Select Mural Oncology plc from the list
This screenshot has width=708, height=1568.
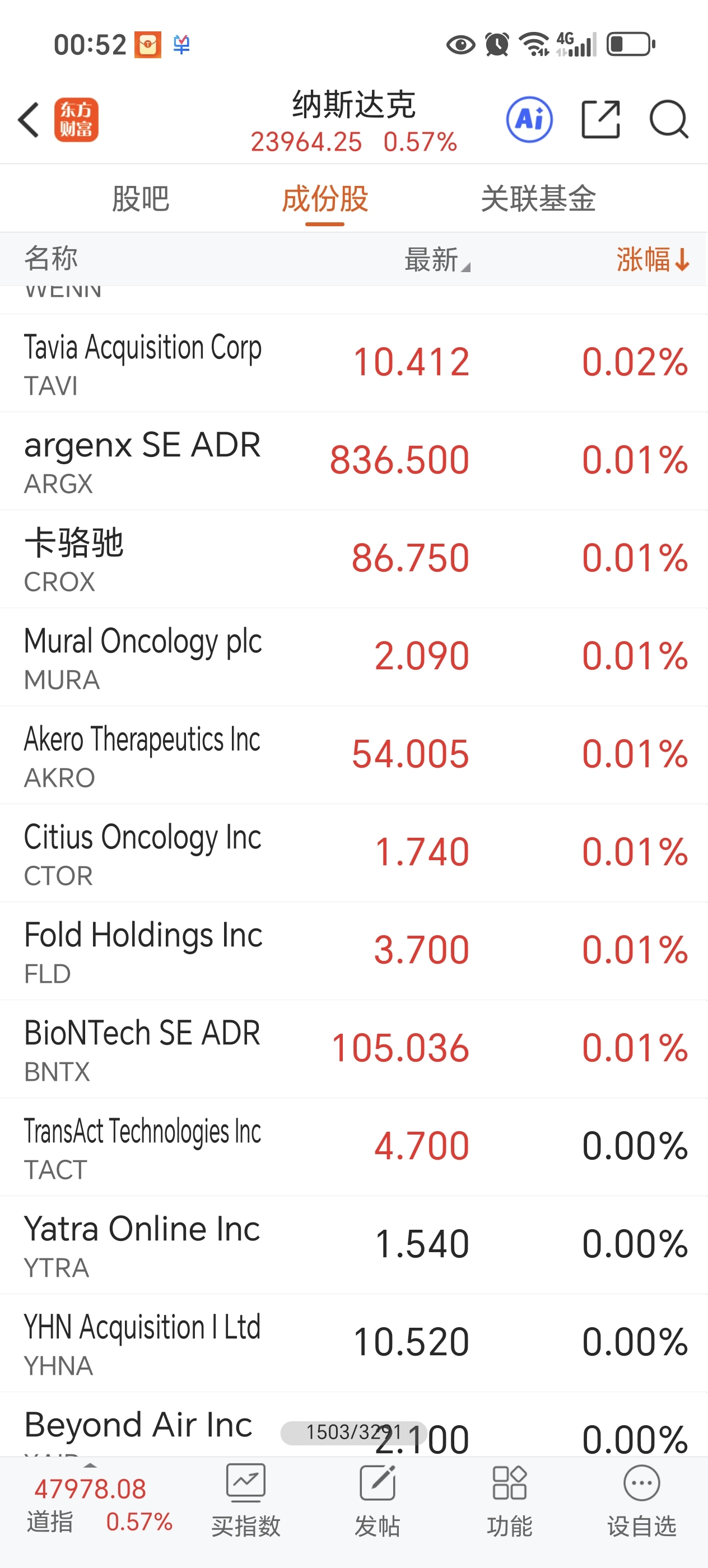(142, 657)
